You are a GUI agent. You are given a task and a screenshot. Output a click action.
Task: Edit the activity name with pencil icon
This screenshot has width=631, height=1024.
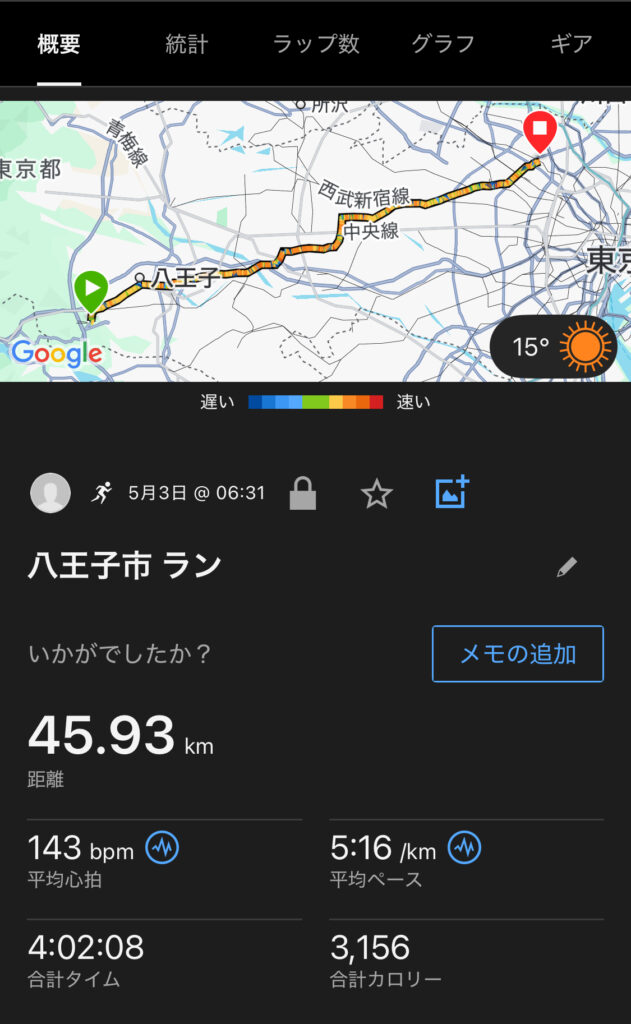pos(566,567)
